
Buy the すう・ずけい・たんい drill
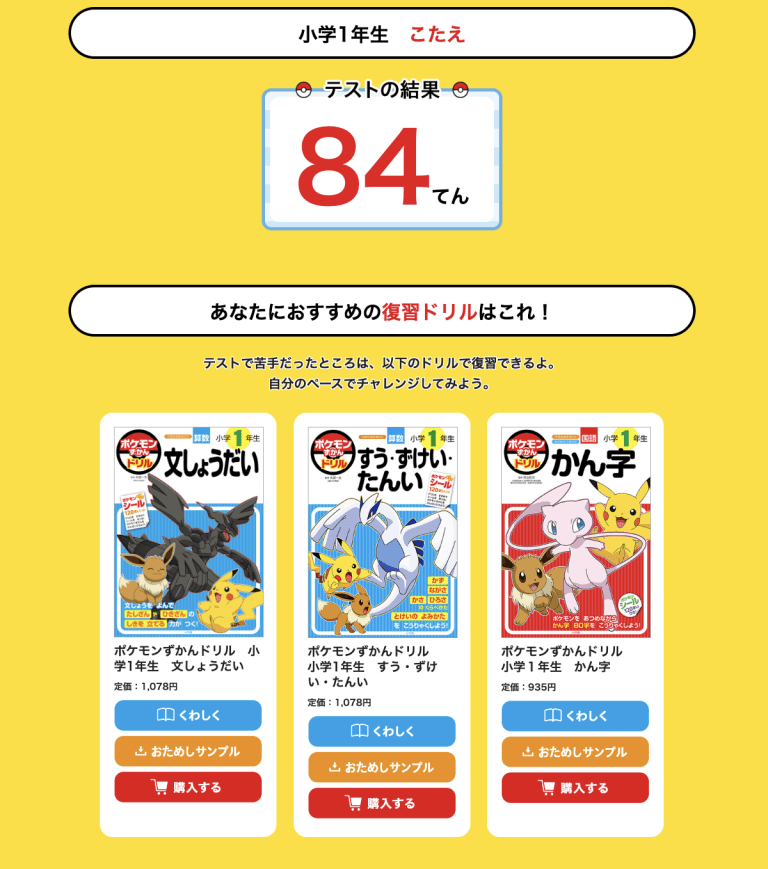pyautogui.click(x=382, y=803)
